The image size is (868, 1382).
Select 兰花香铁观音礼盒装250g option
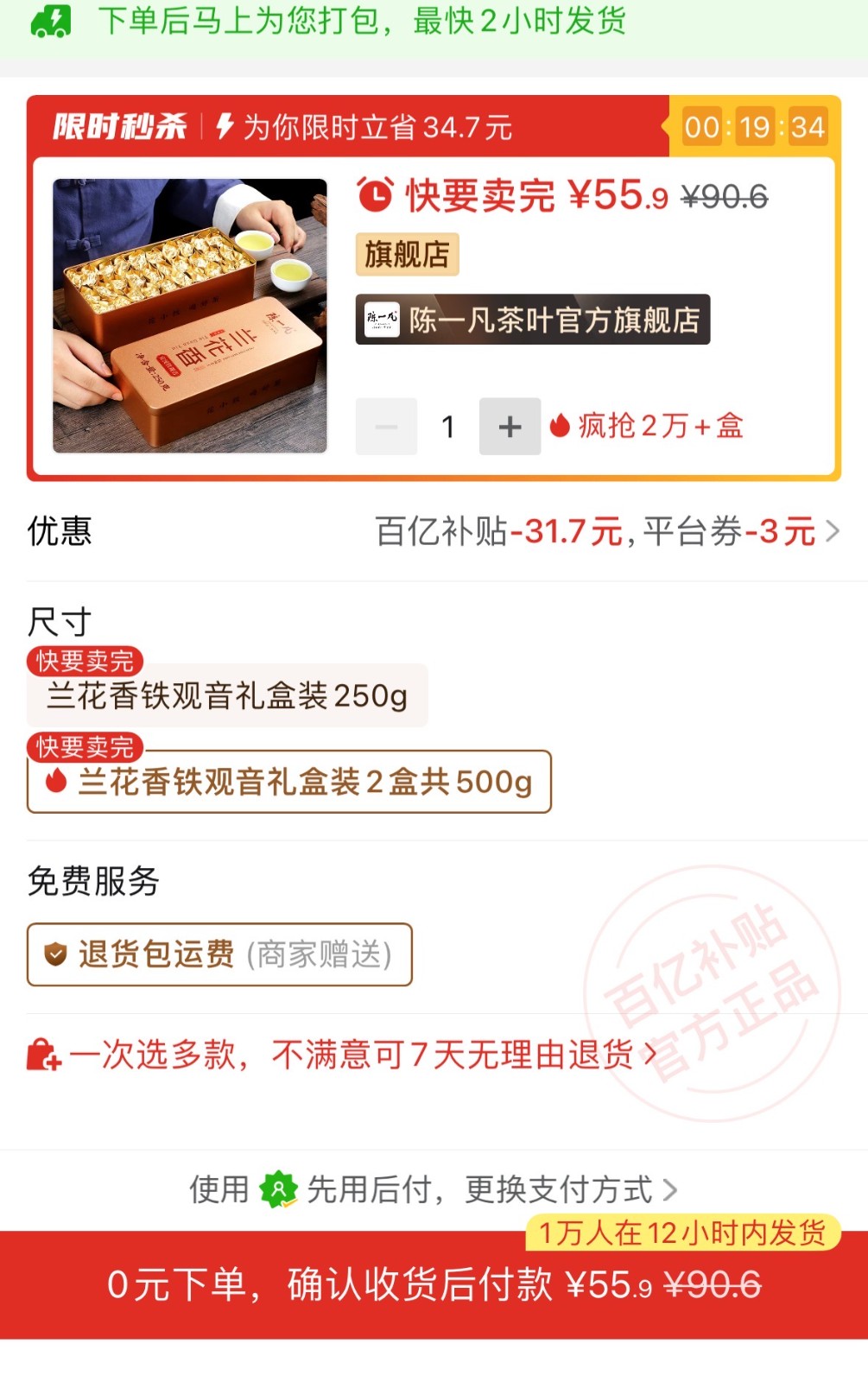click(227, 695)
